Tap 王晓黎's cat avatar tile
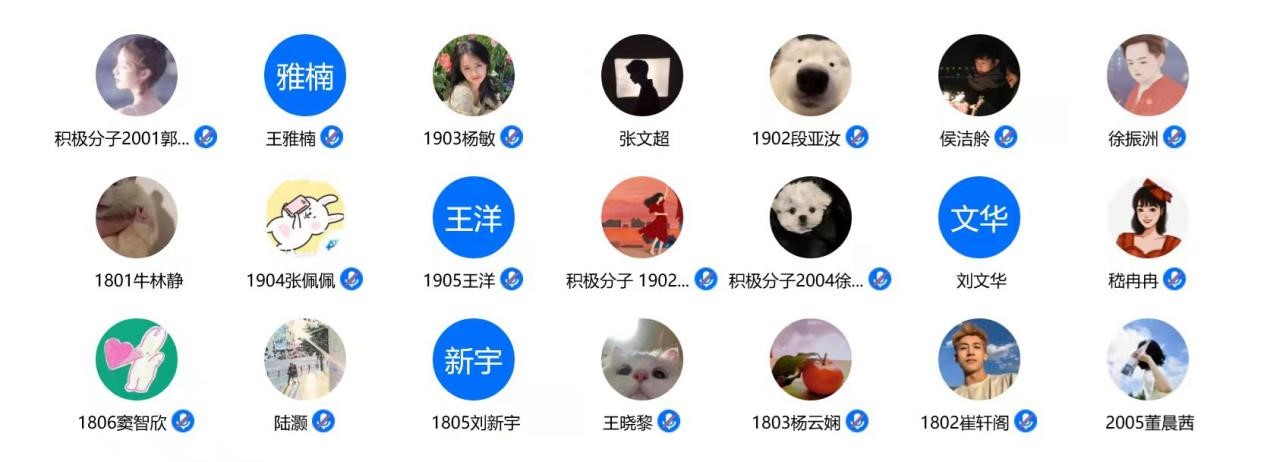 (642, 360)
